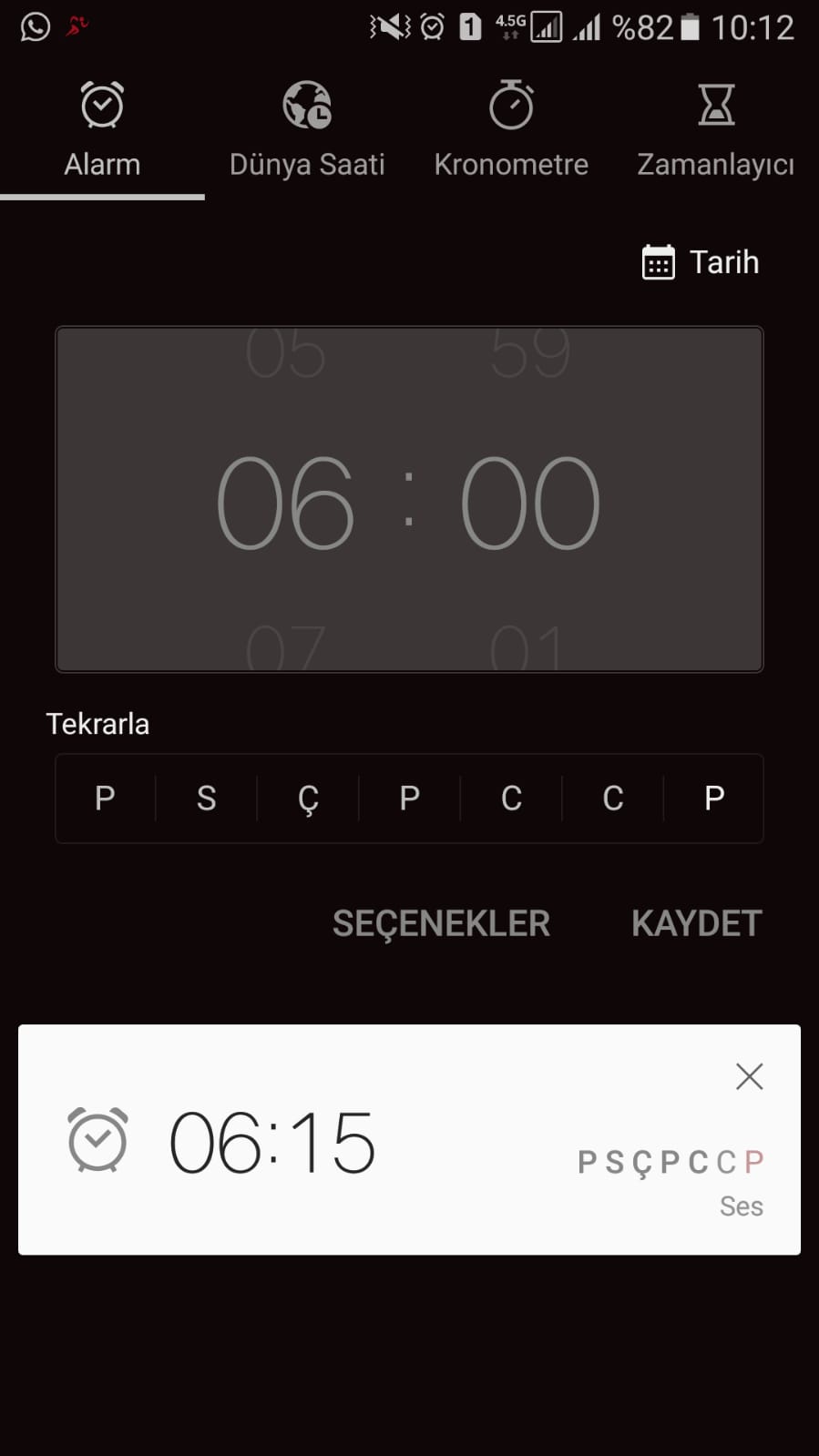
Task: Toggle the S (Salı) repeat day
Action: pyautogui.click(x=207, y=799)
